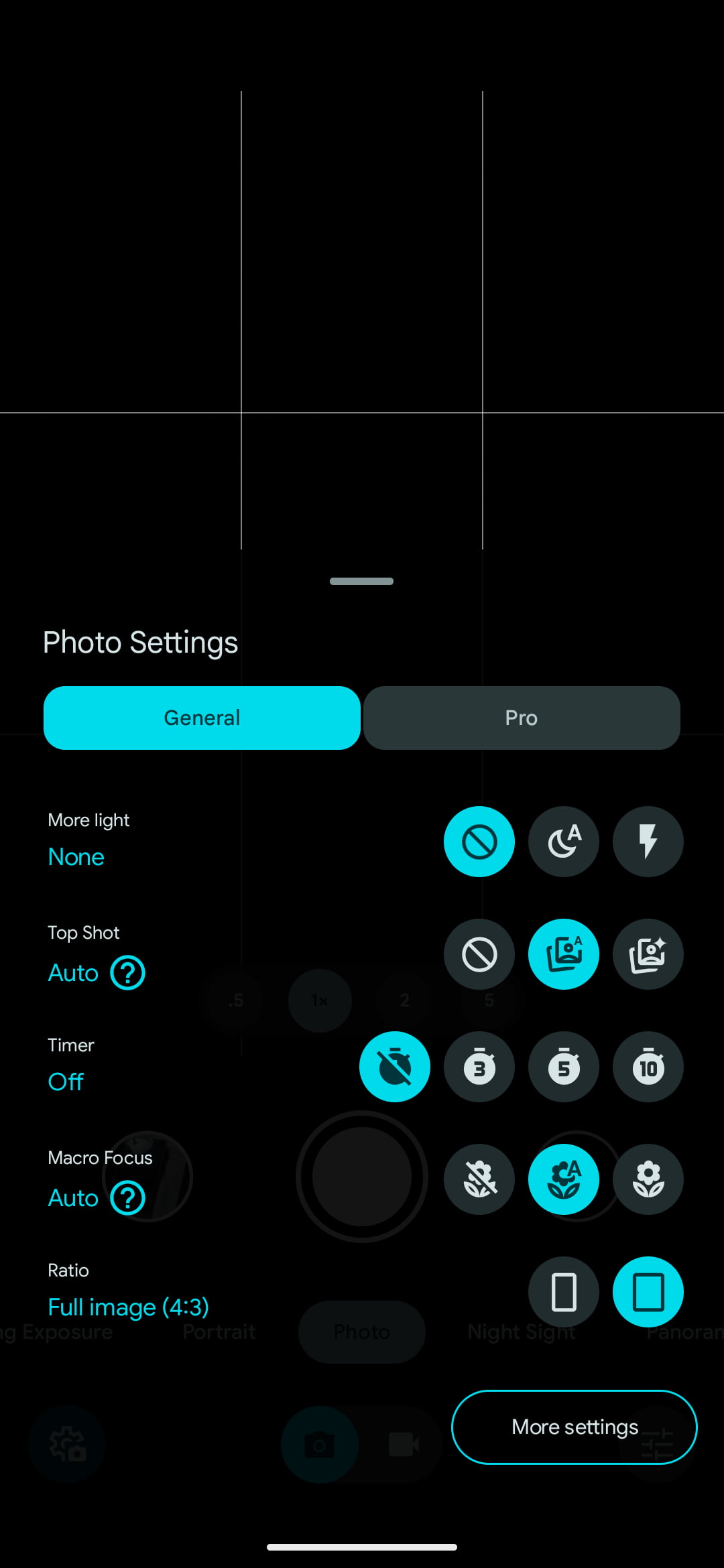Set Top Shot to always on
This screenshot has width=724, height=1568.
648,954
